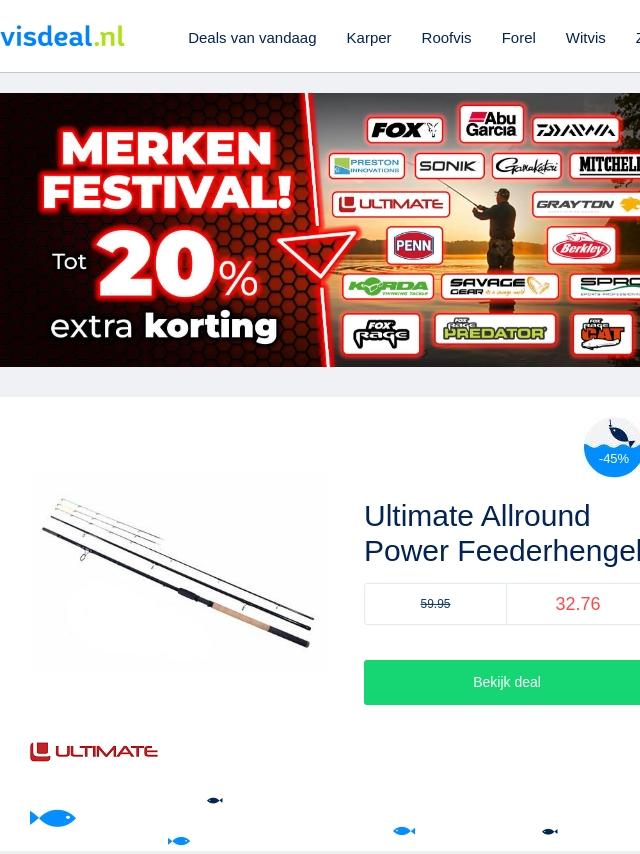This screenshot has height=854, width=640.
Task: Open the Karper category
Action: [x=369, y=38]
